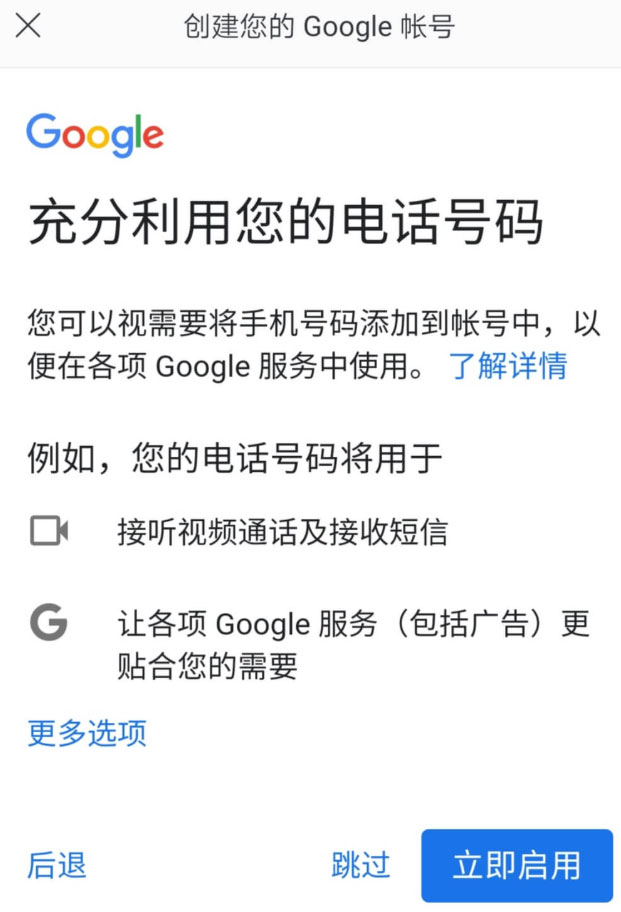The width and height of the screenshot is (621, 912).
Task: Open the 了解详情 link
Action: point(508,366)
